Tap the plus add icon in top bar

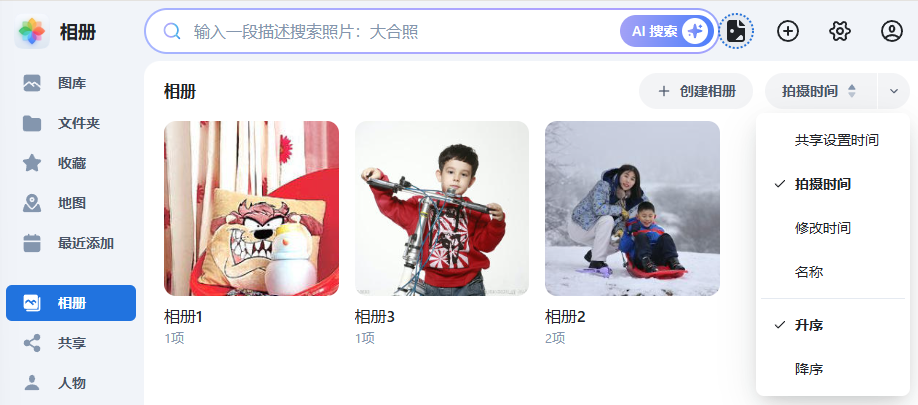click(788, 31)
